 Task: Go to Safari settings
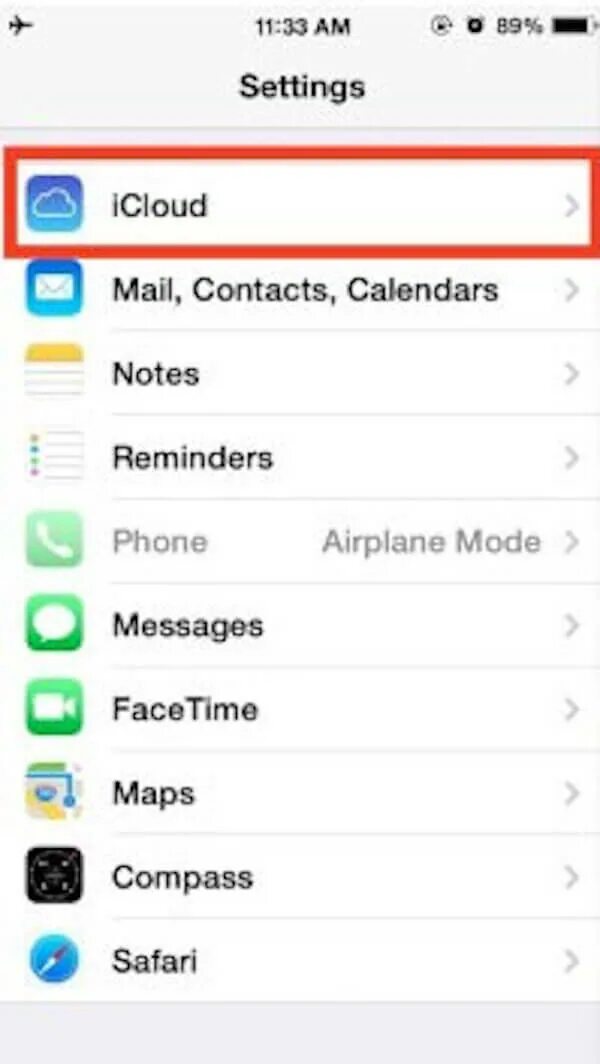pos(300,961)
